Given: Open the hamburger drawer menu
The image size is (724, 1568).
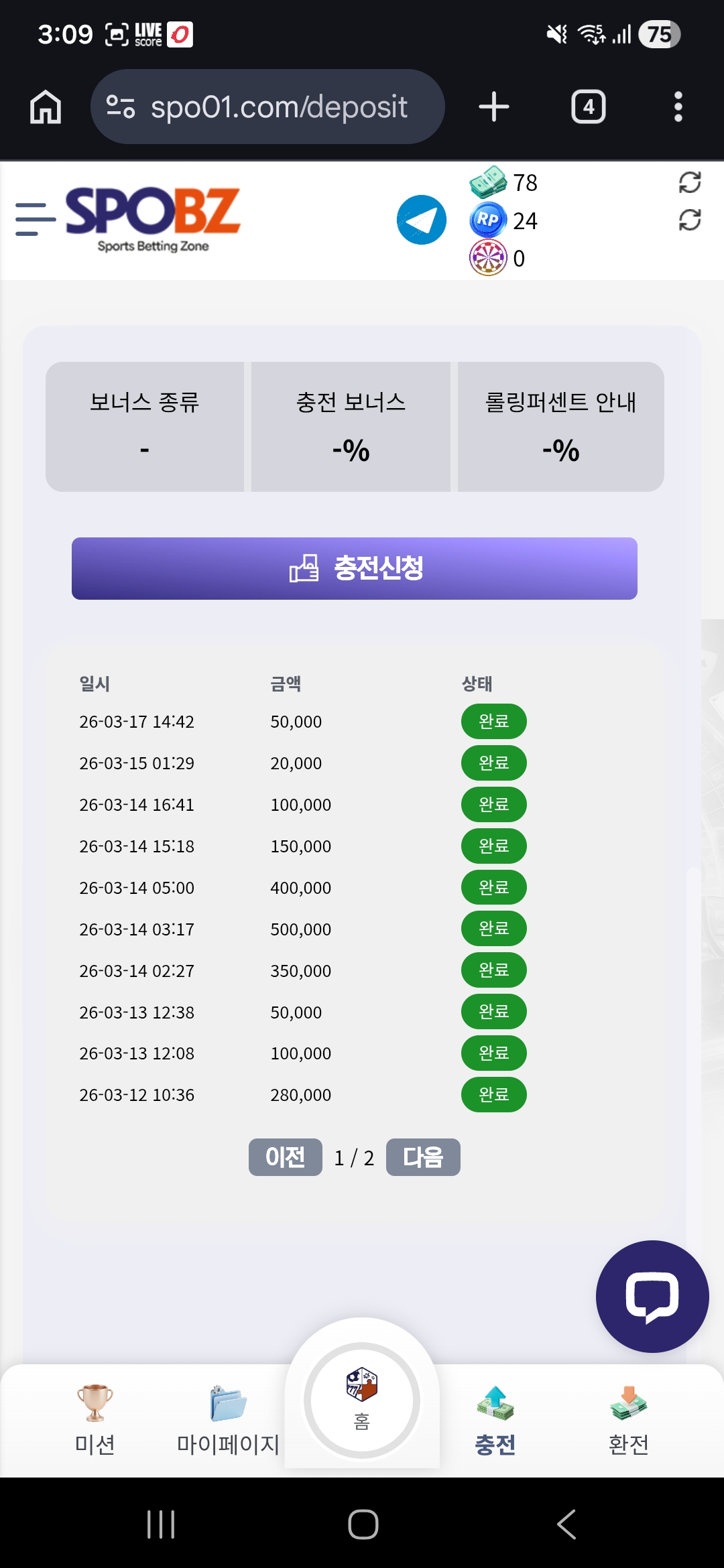Looking at the screenshot, I should point(35,220).
